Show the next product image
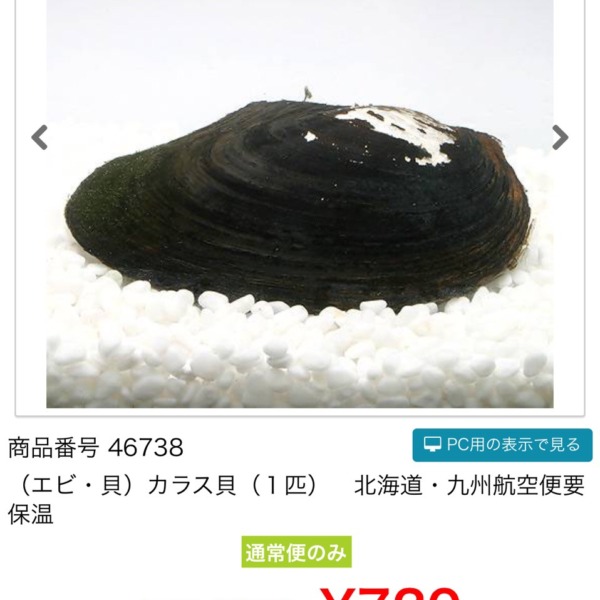600x600 pixels. [x=560, y=137]
